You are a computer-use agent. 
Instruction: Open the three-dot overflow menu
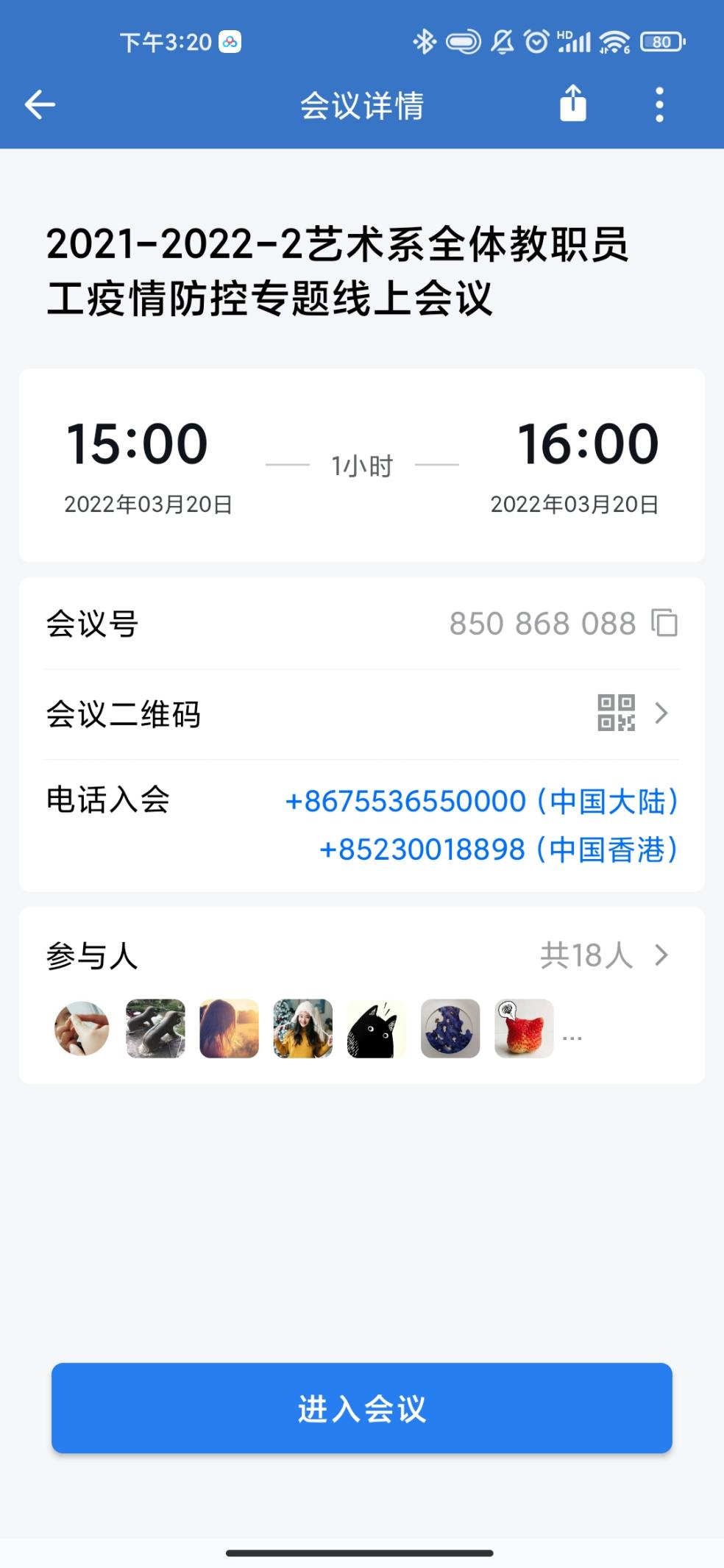point(659,104)
